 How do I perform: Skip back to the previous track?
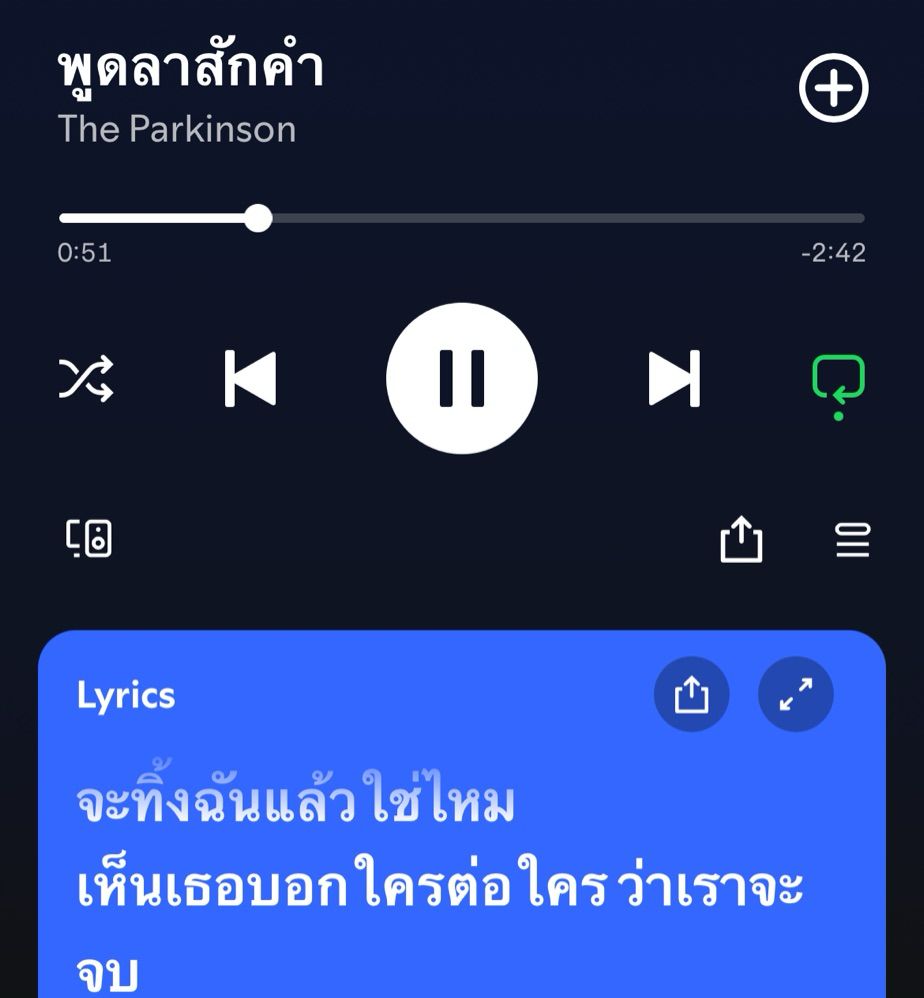pyautogui.click(x=250, y=379)
